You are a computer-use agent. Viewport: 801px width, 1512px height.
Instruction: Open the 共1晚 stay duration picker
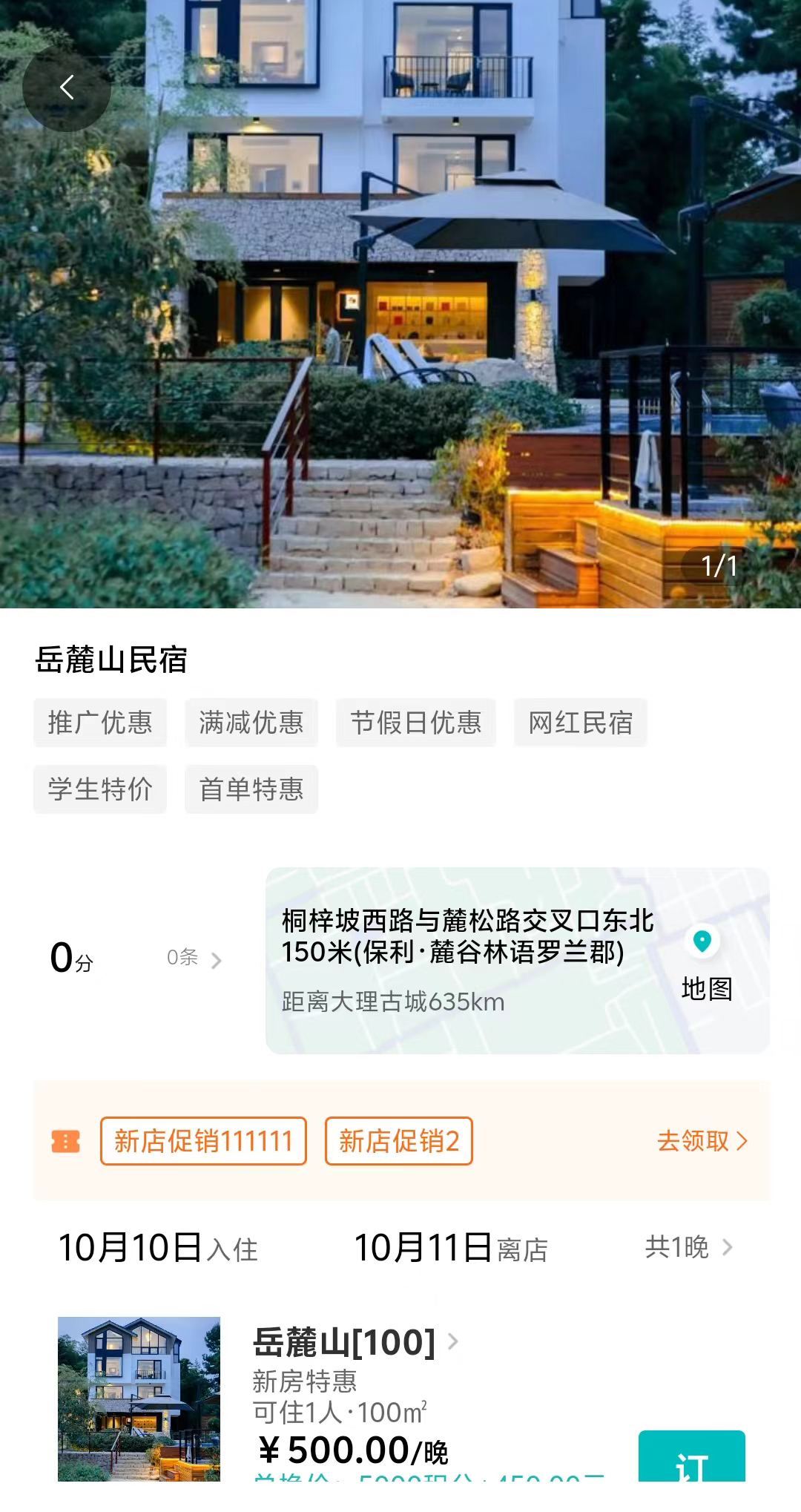(x=688, y=1248)
